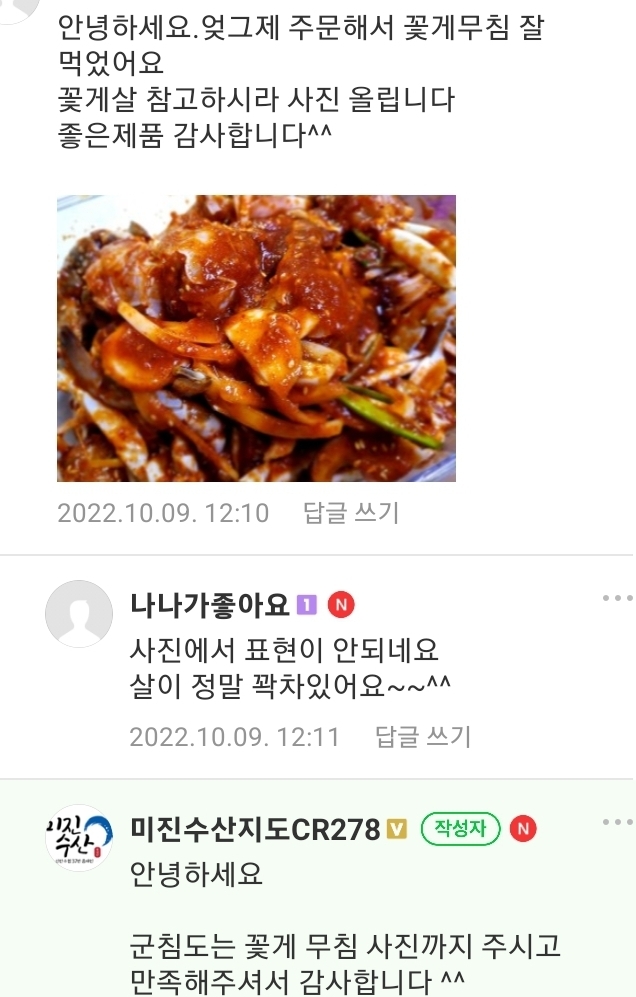Open the 나나가좋아요 nickname profile
Screen dimensions: 636x997
point(210,605)
